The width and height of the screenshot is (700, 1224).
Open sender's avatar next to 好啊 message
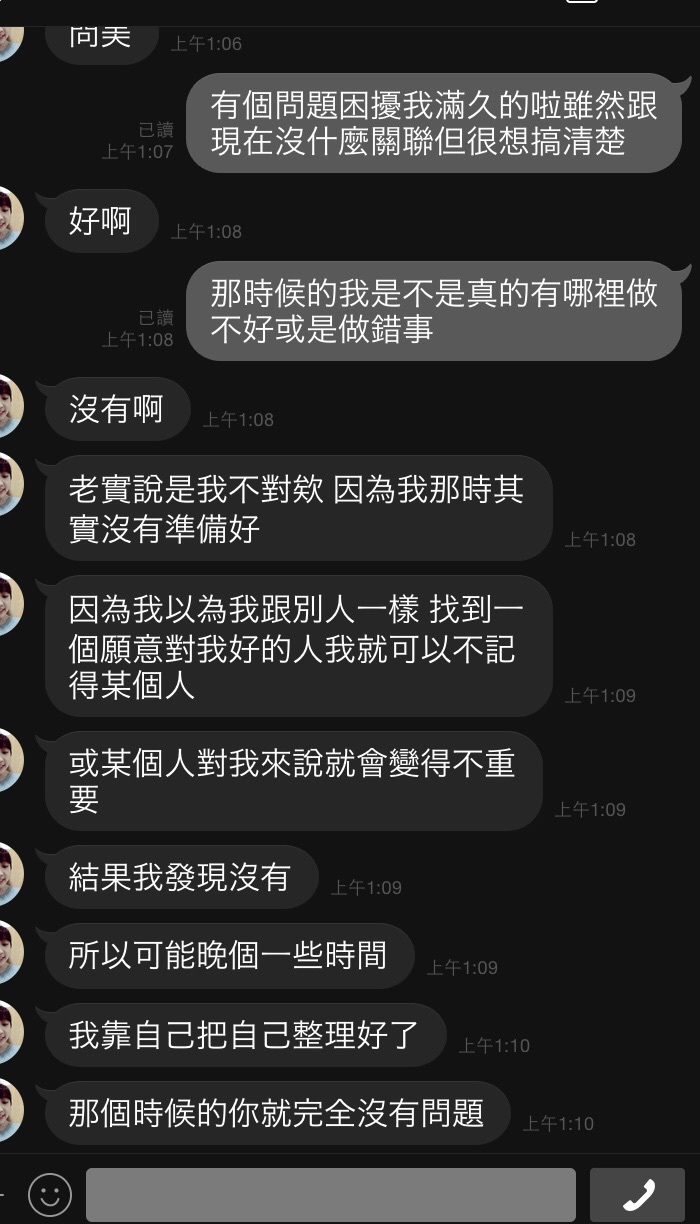coord(8,217)
